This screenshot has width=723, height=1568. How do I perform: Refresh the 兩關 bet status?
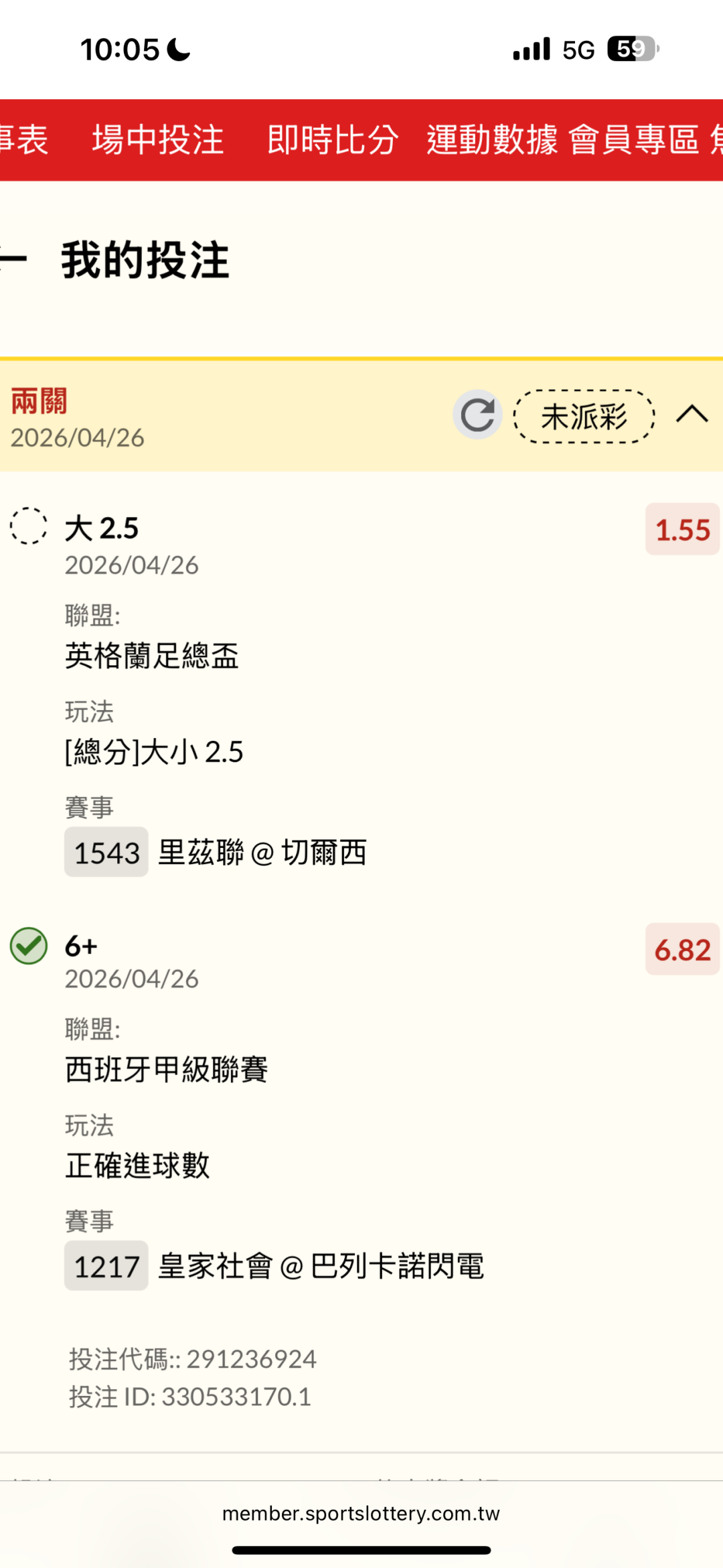(477, 415)
